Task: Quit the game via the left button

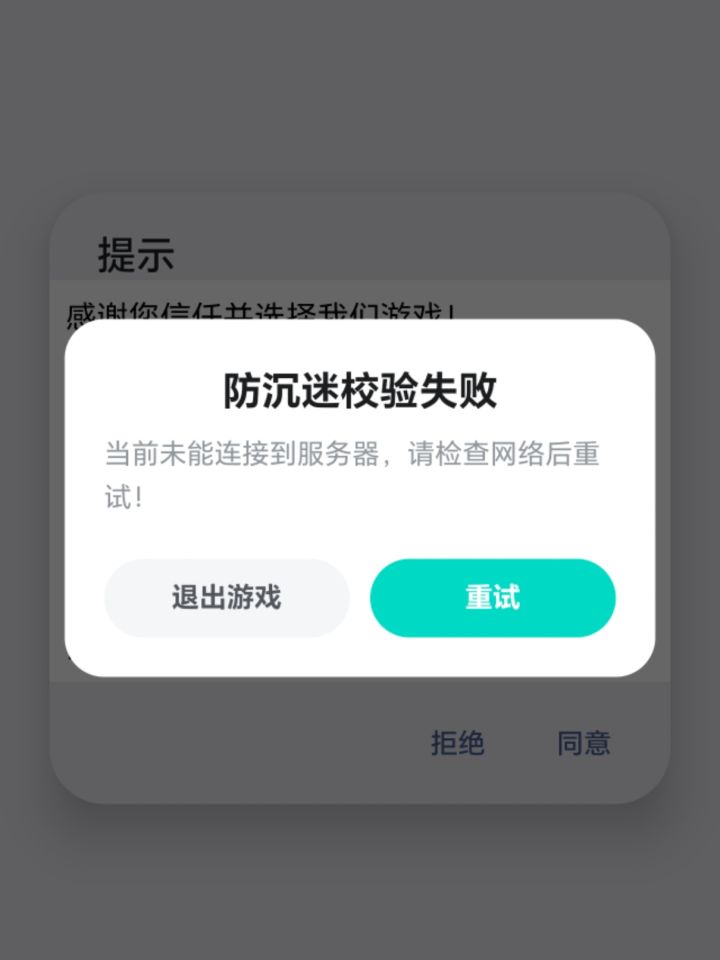Action: (x=225, y=597)
